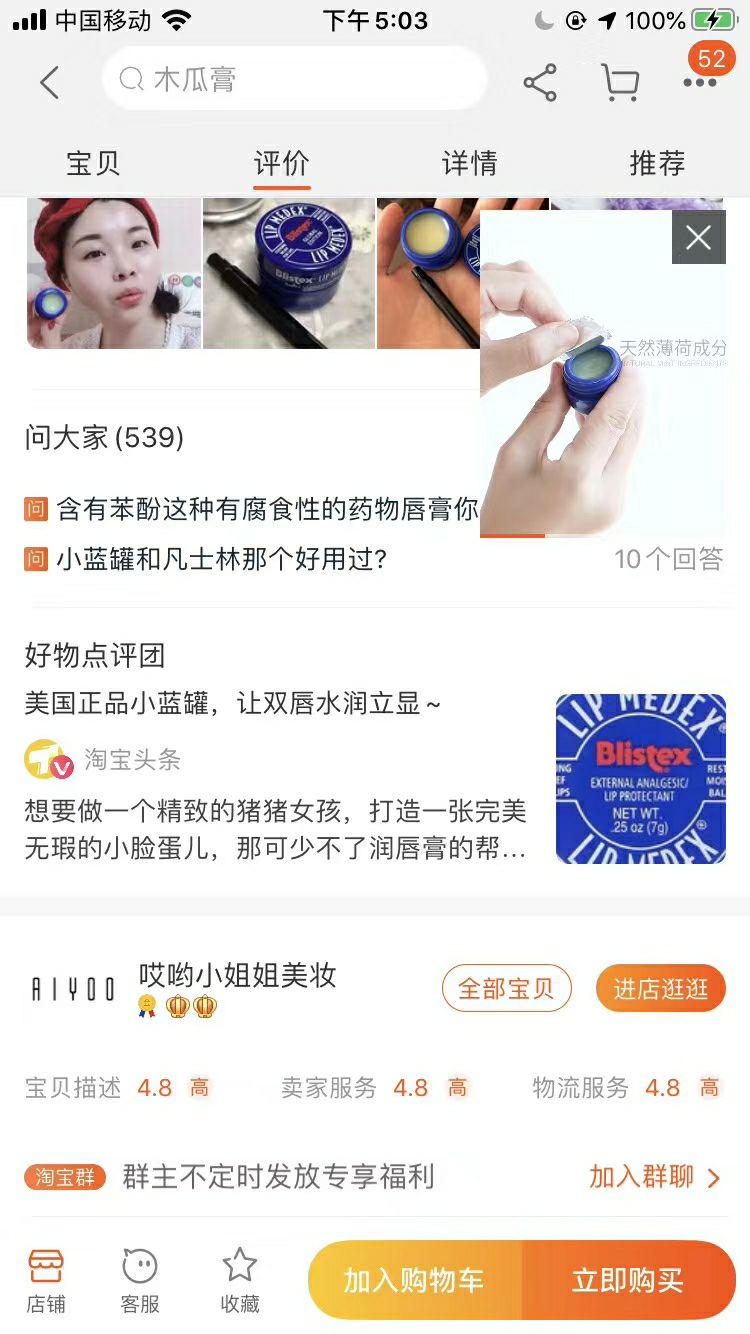750x1334 pixels.
Task: Share this product
Action: click(x=540, y=83)
